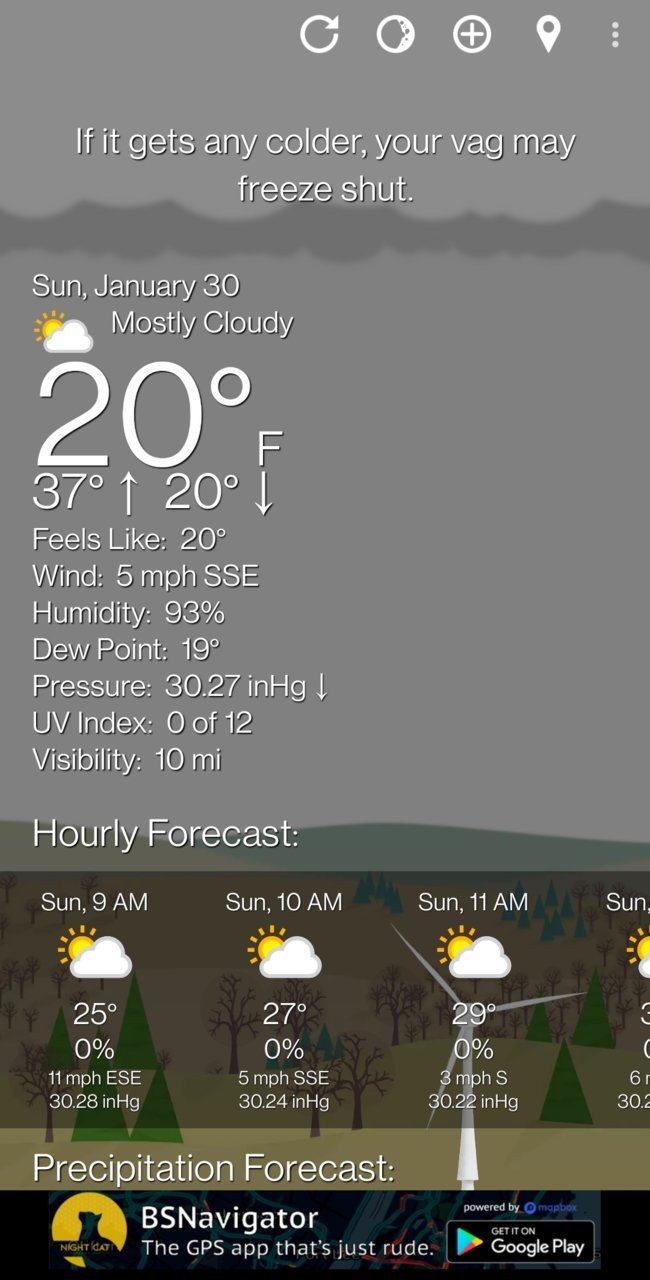View the Sun, 11 AM hourly forecast
The width and height of the screenshot is (650, 1280).
pos(473,1000)
